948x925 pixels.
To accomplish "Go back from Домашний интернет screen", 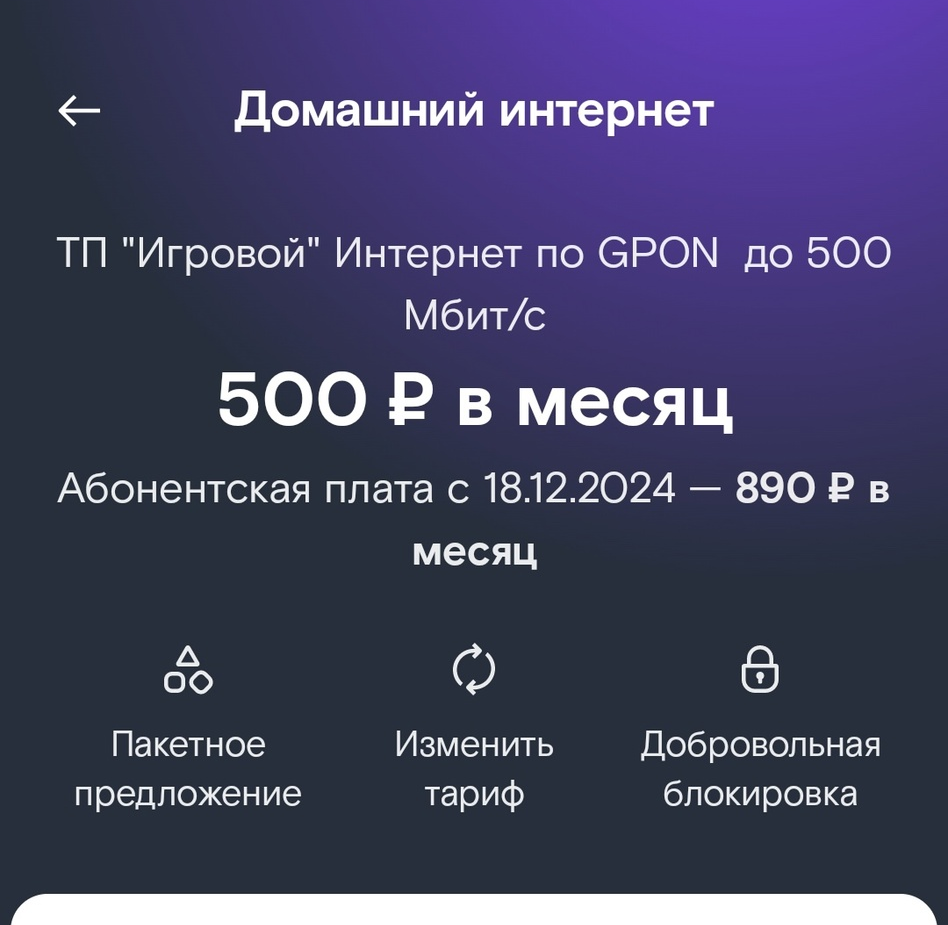I will tap(79, 111).
